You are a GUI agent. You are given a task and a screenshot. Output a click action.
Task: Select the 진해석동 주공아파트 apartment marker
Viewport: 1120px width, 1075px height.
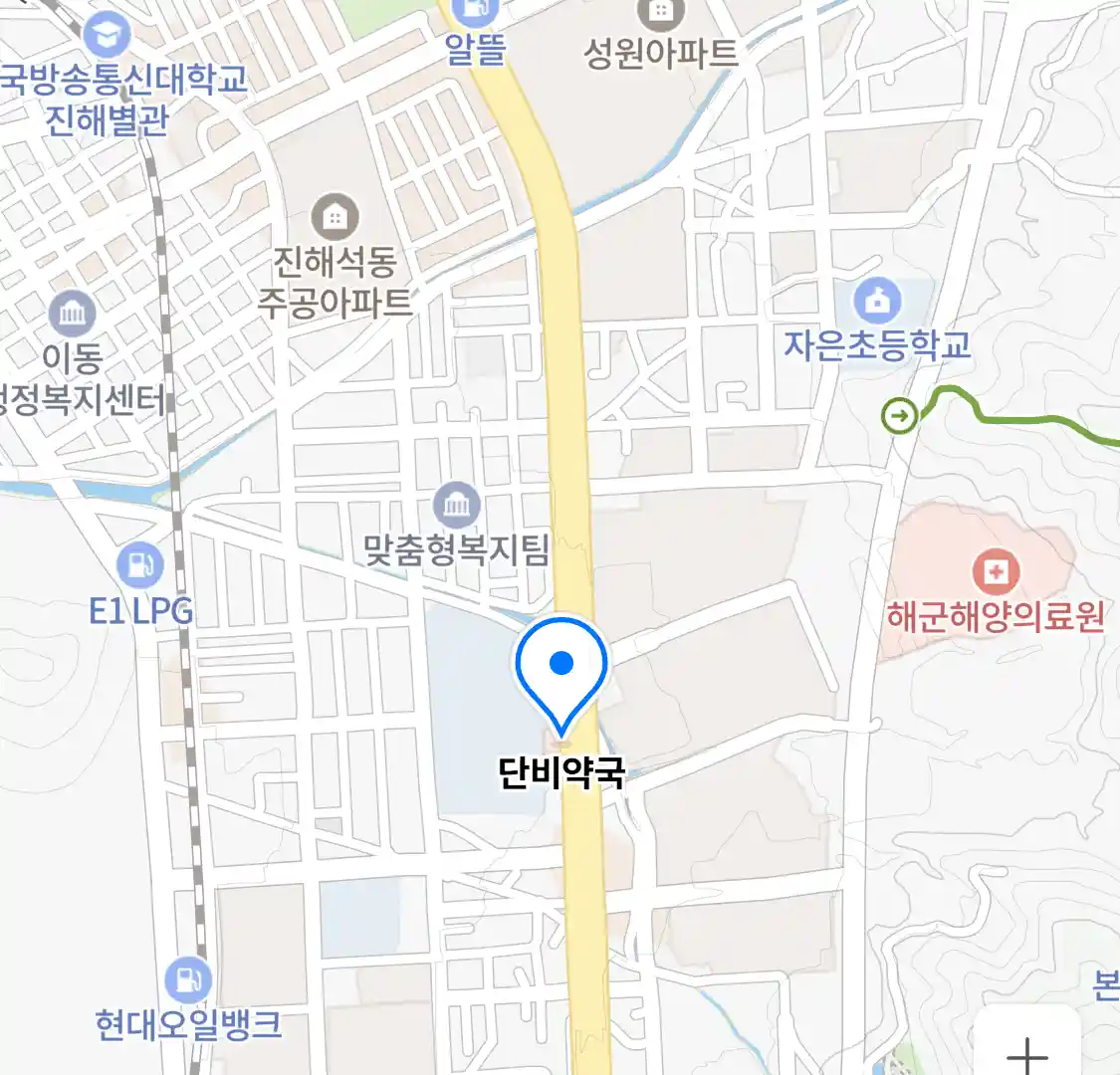[x=336, y=216]
